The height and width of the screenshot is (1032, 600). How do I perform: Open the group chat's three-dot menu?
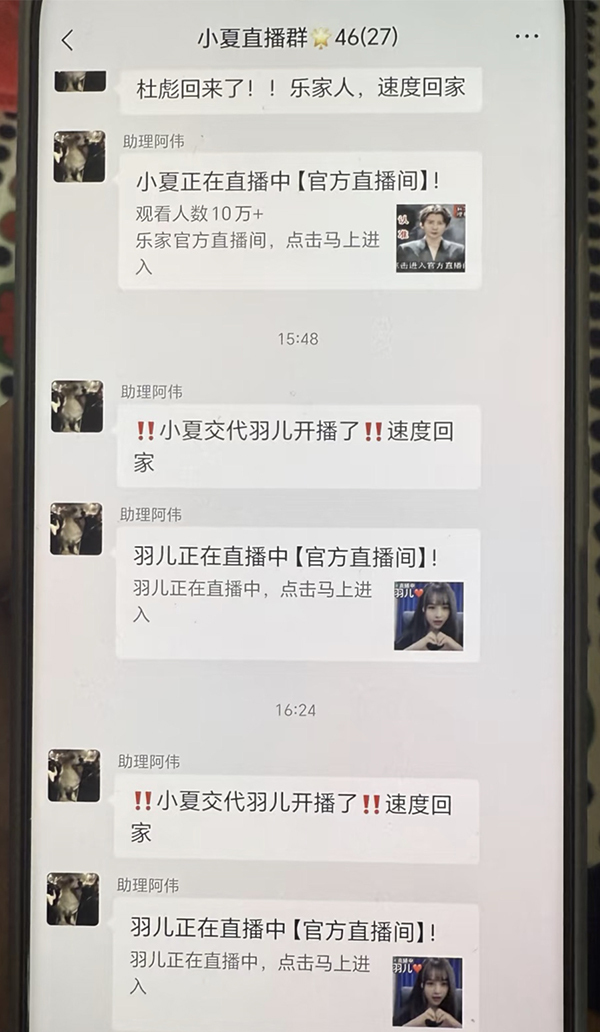(x=526, y=37)
